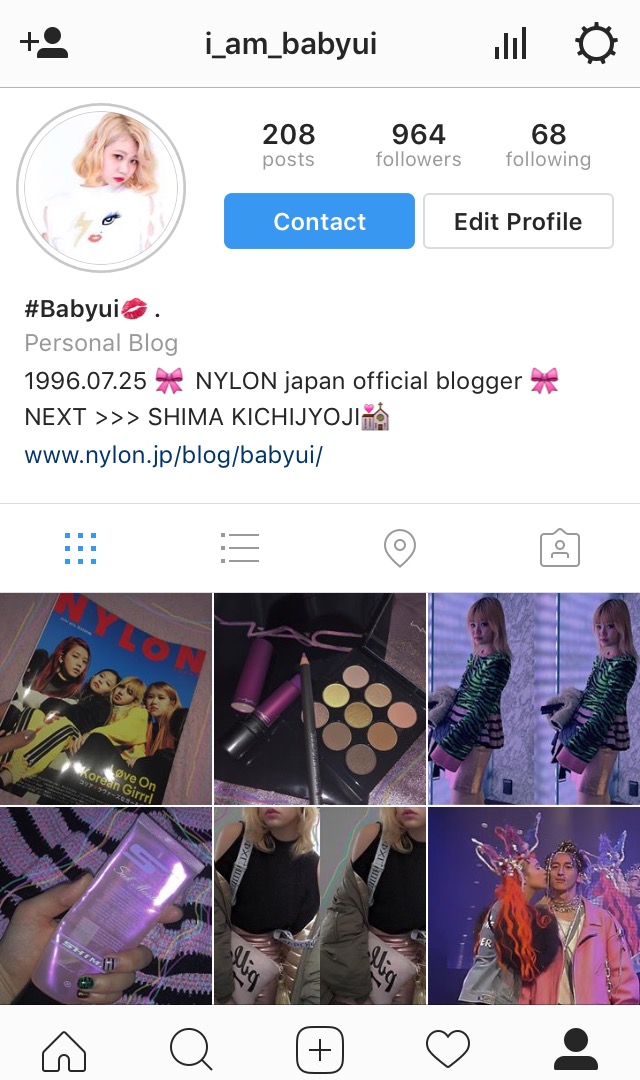Open the tagged photos tab

tap(559, 548)
